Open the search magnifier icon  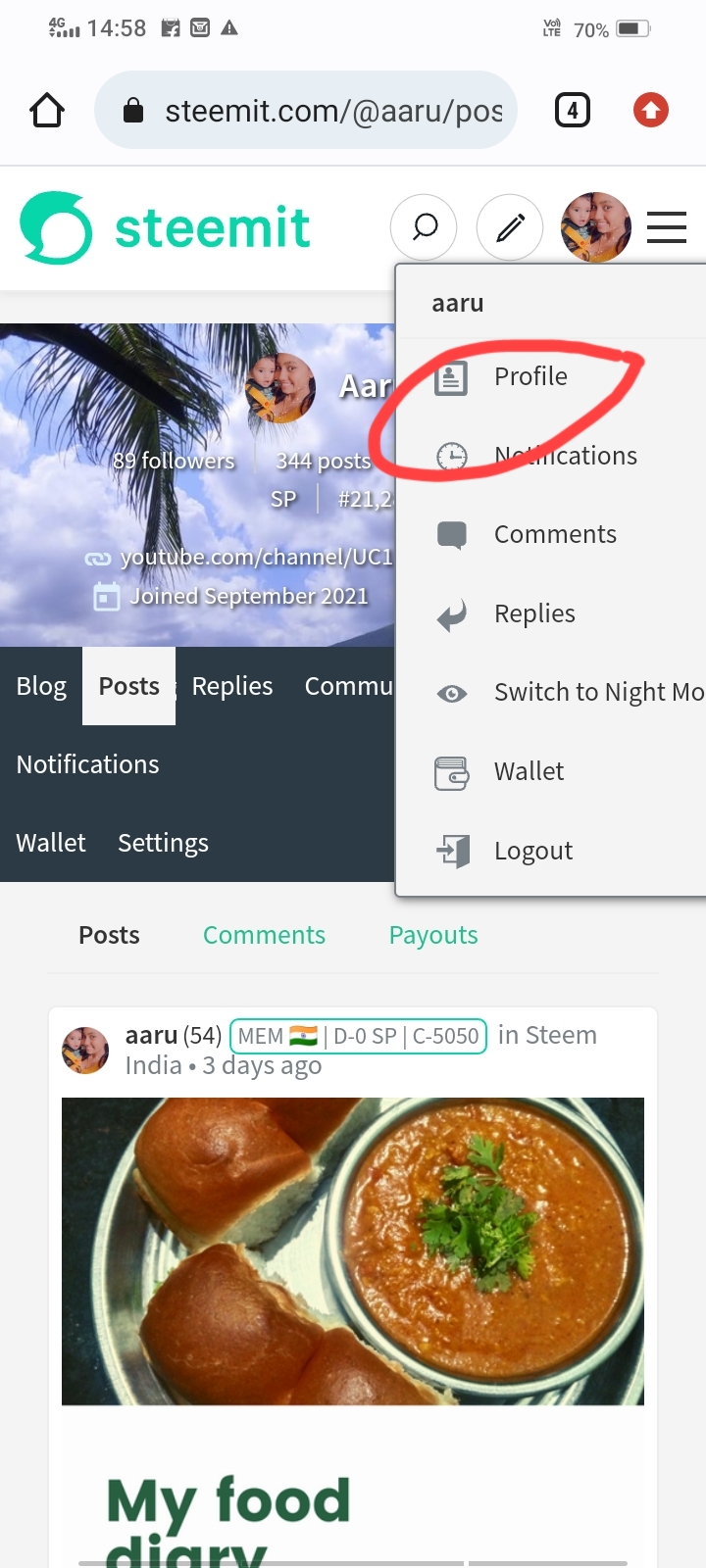424,227
